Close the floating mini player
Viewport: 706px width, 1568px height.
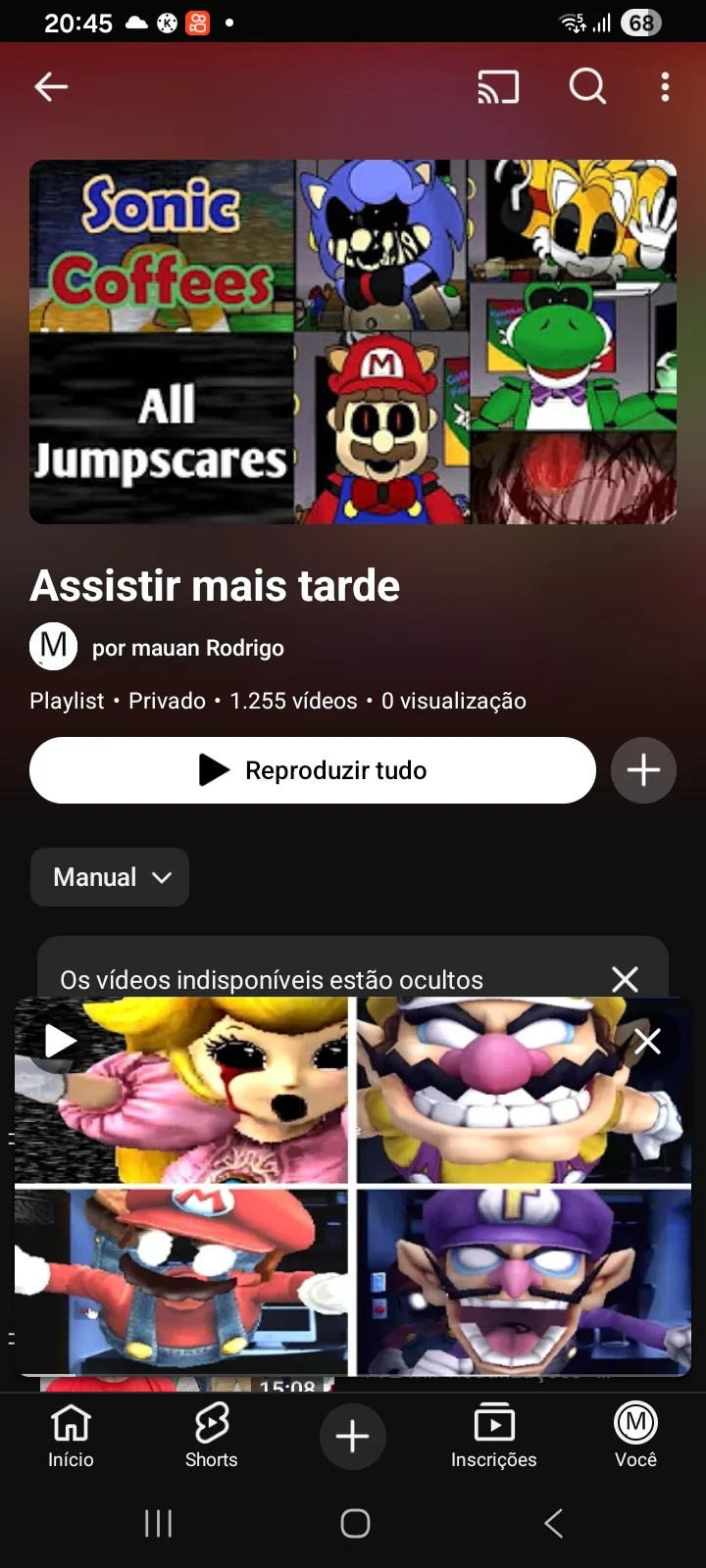click(647, 1042)
